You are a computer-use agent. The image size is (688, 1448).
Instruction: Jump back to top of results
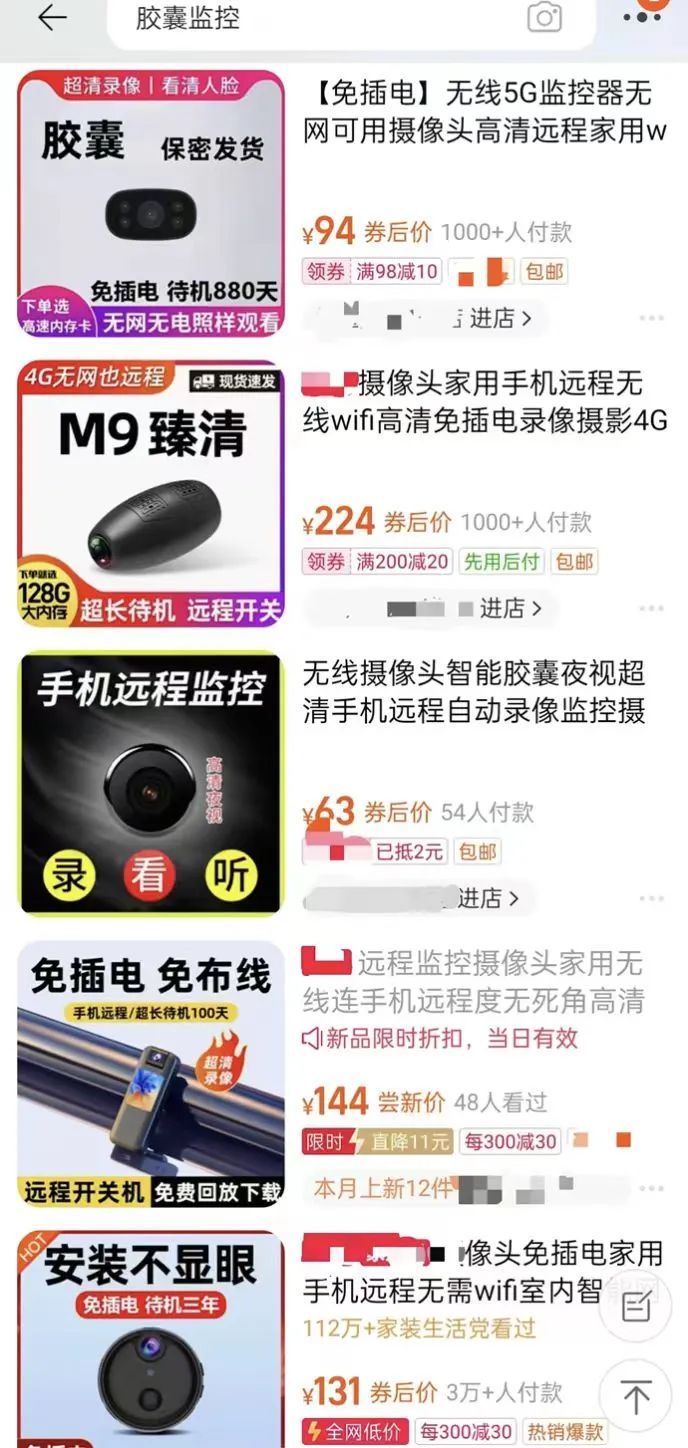coord(636,1396)
